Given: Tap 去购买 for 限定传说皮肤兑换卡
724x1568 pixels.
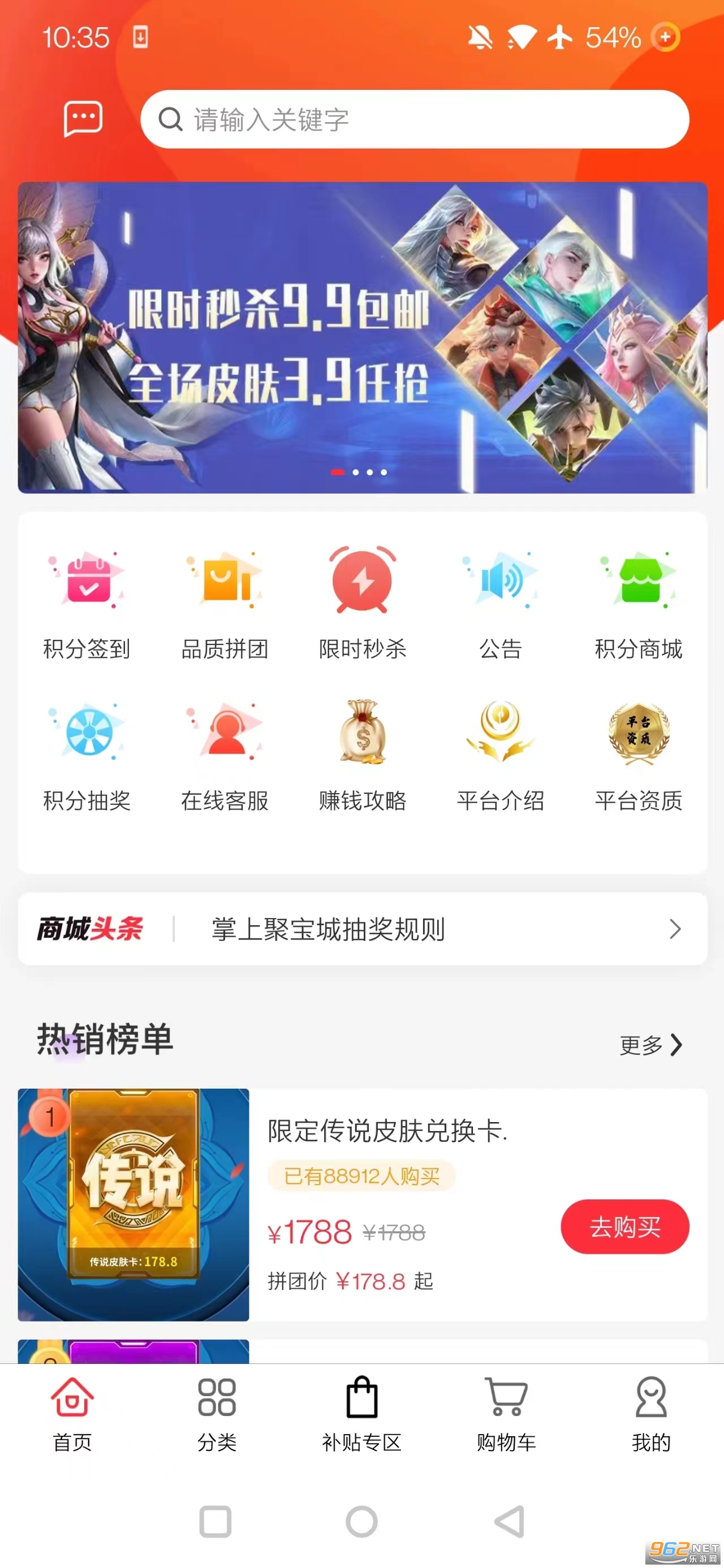Looking at the screenshot, I should pyautogui.click(x=625, y=1227).
